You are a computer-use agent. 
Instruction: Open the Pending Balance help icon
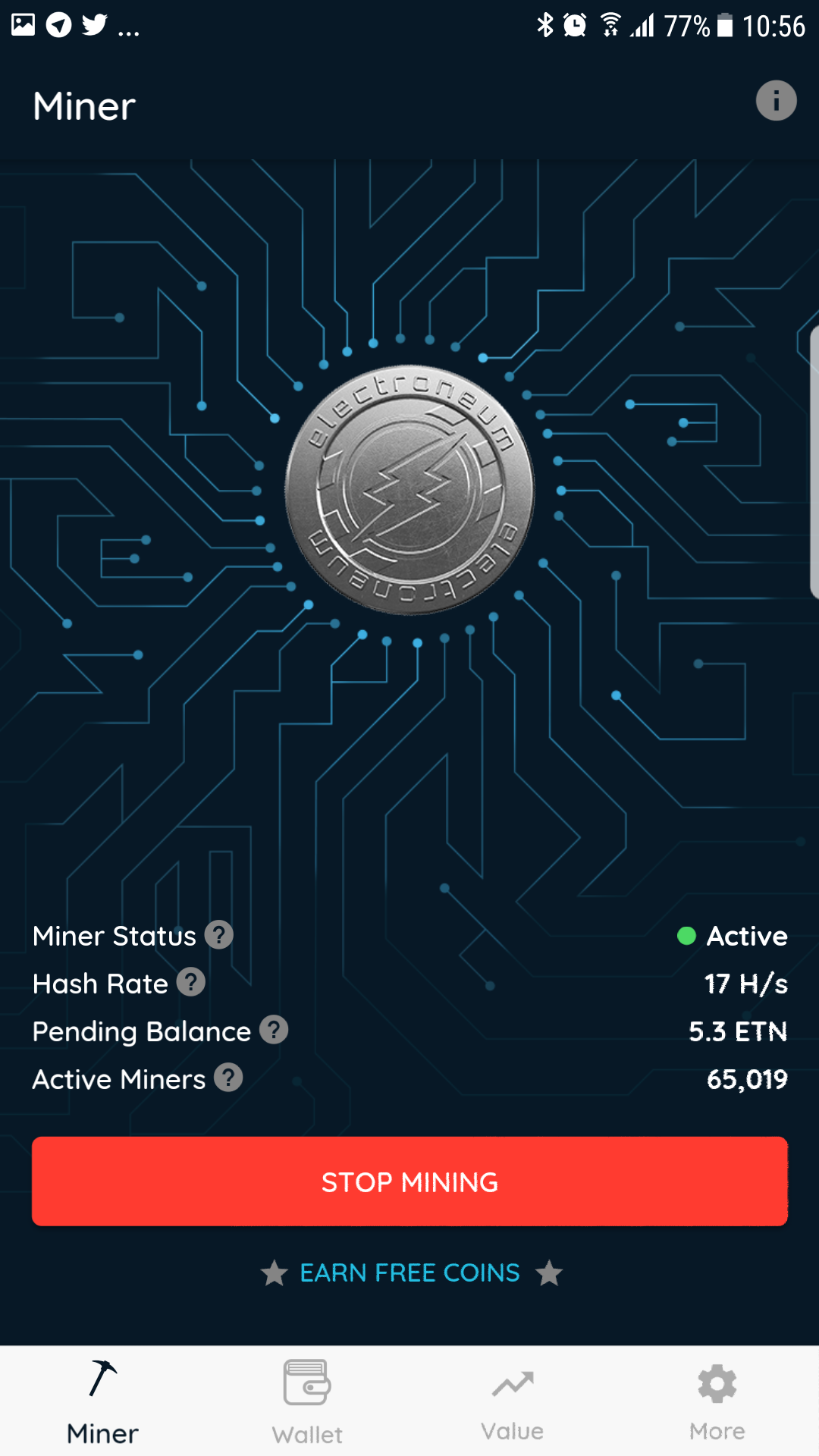274,1031
